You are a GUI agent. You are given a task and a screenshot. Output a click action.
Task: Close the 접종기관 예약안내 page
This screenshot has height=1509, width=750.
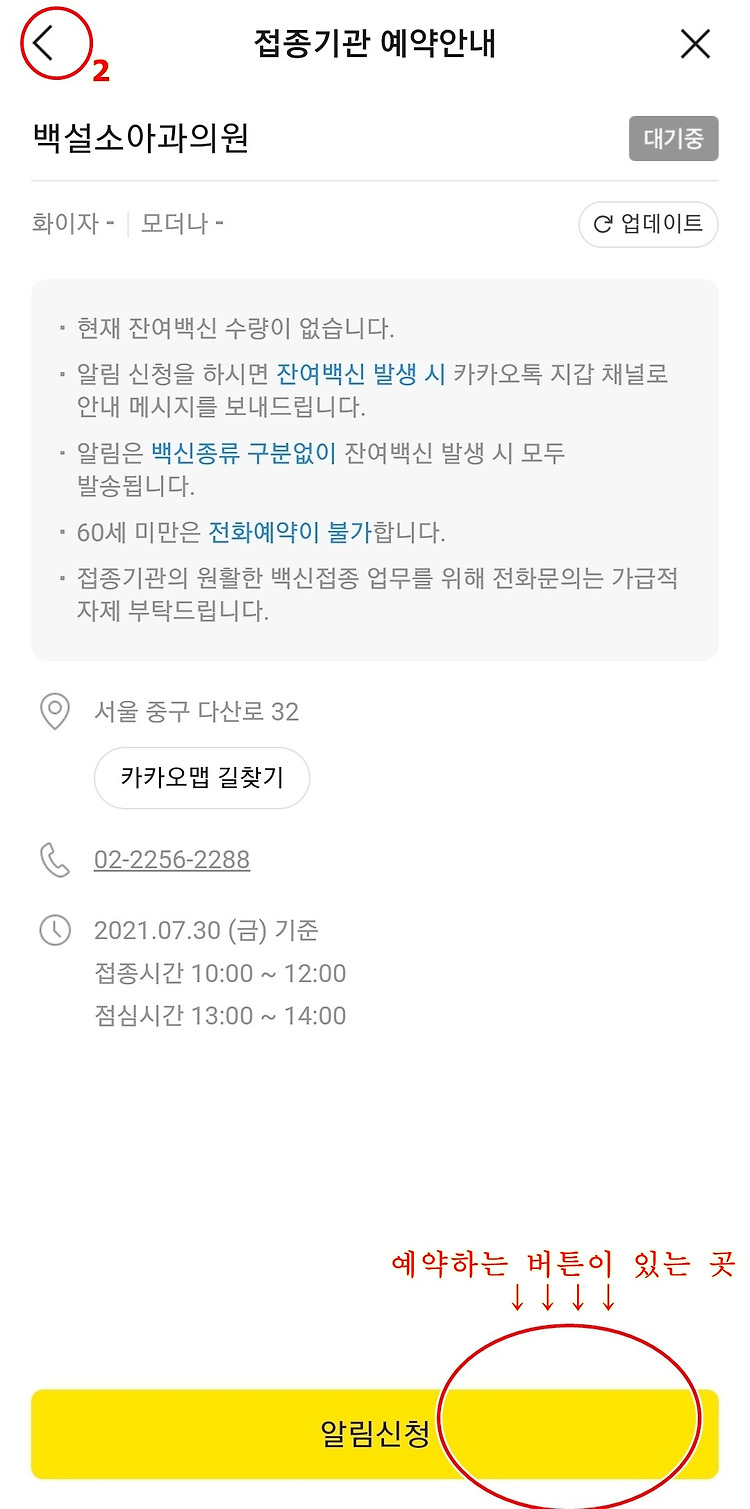click(x=695, y=44)
